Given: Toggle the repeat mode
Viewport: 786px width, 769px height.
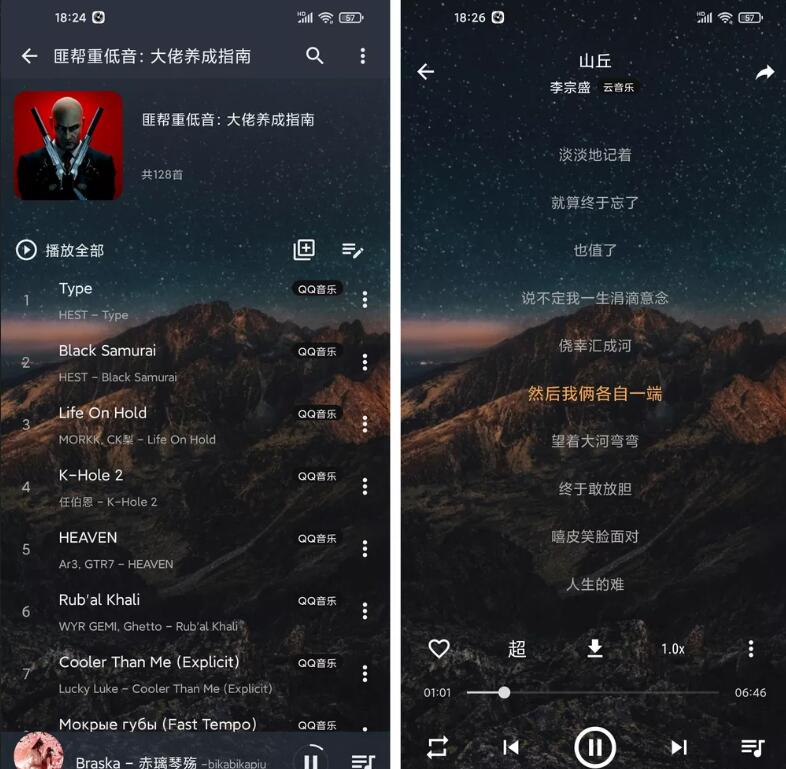Looking at the screenshot, I should 437,747.
